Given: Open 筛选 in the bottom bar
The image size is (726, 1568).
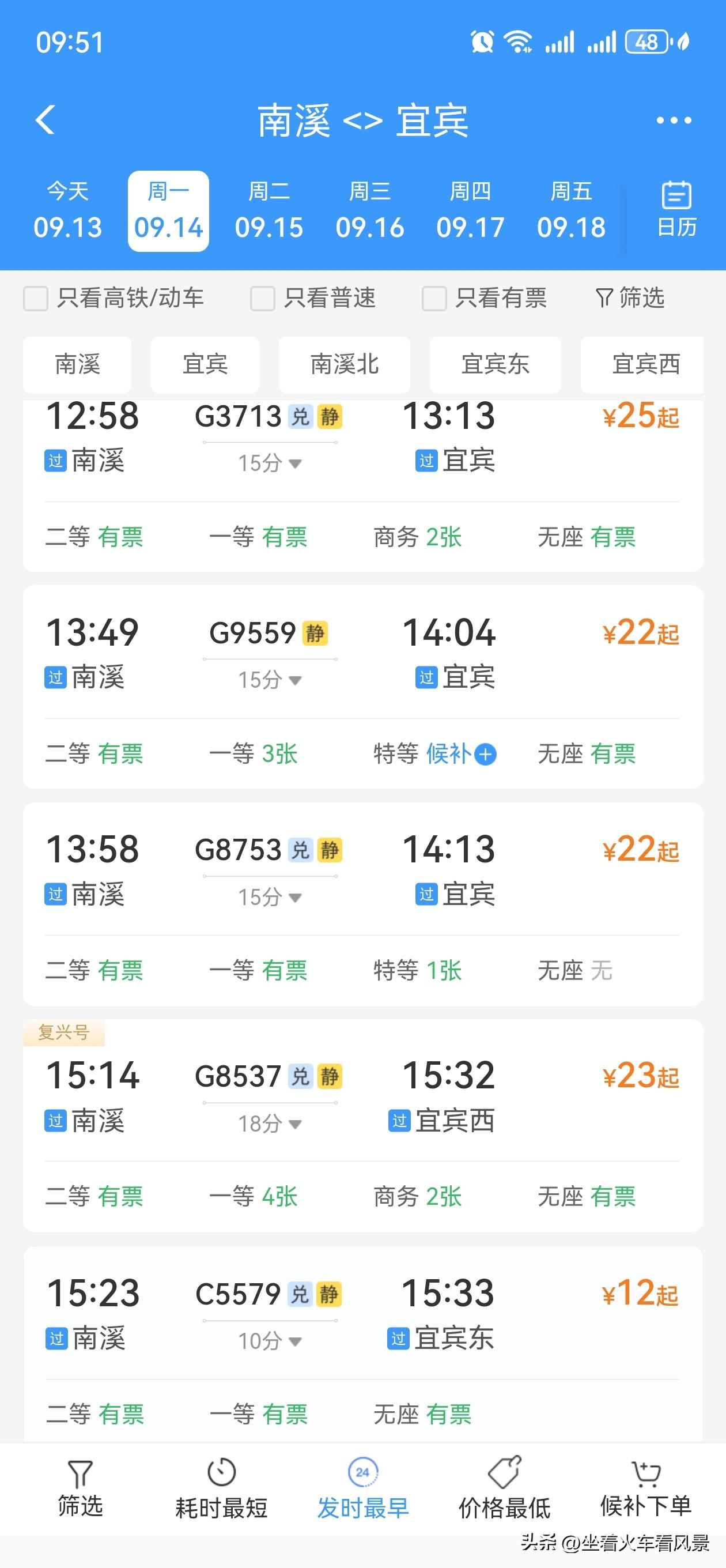Looking at the screenshot, I should (80, 1490).
